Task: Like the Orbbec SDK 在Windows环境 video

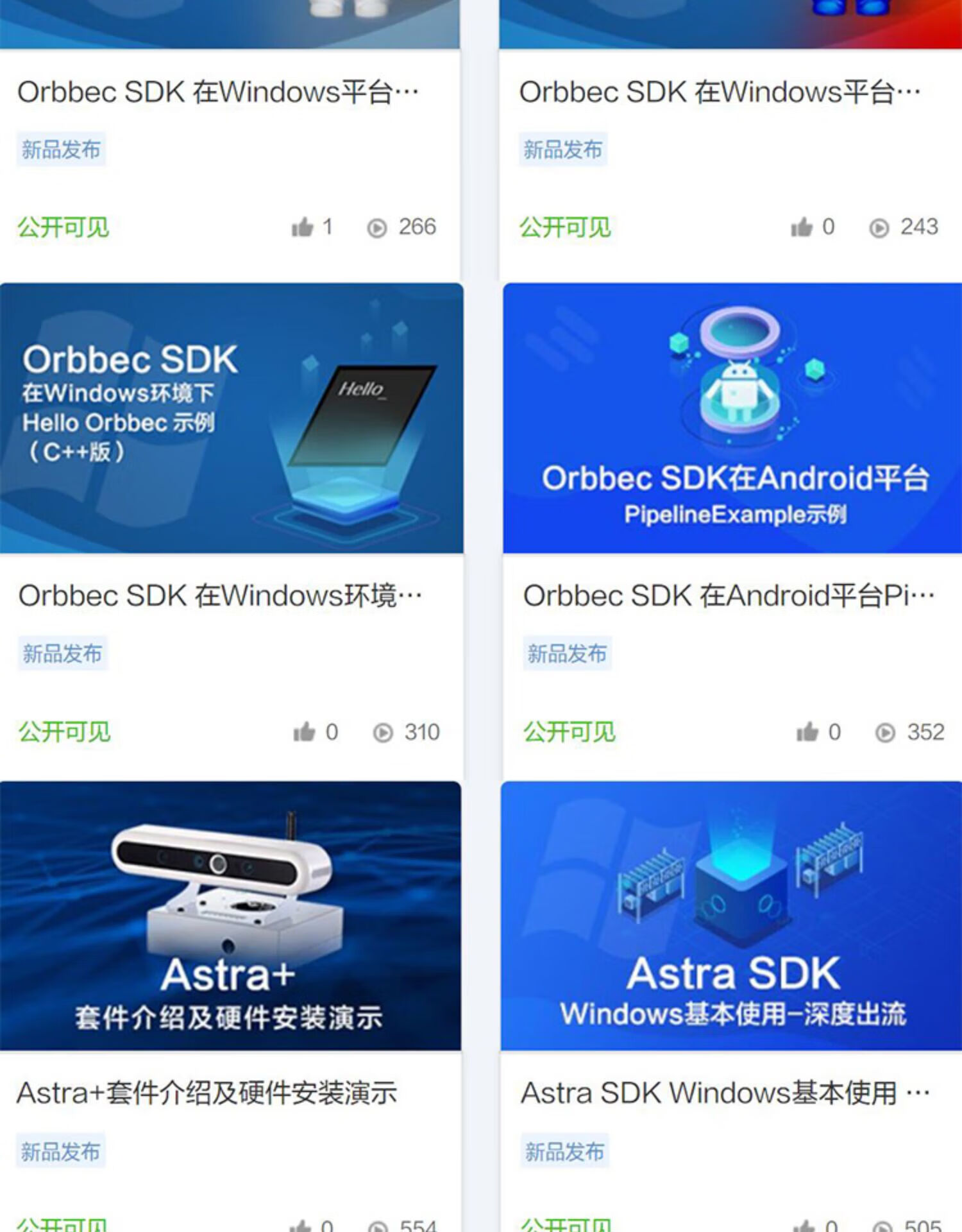Action: click(x=305, y=732)
